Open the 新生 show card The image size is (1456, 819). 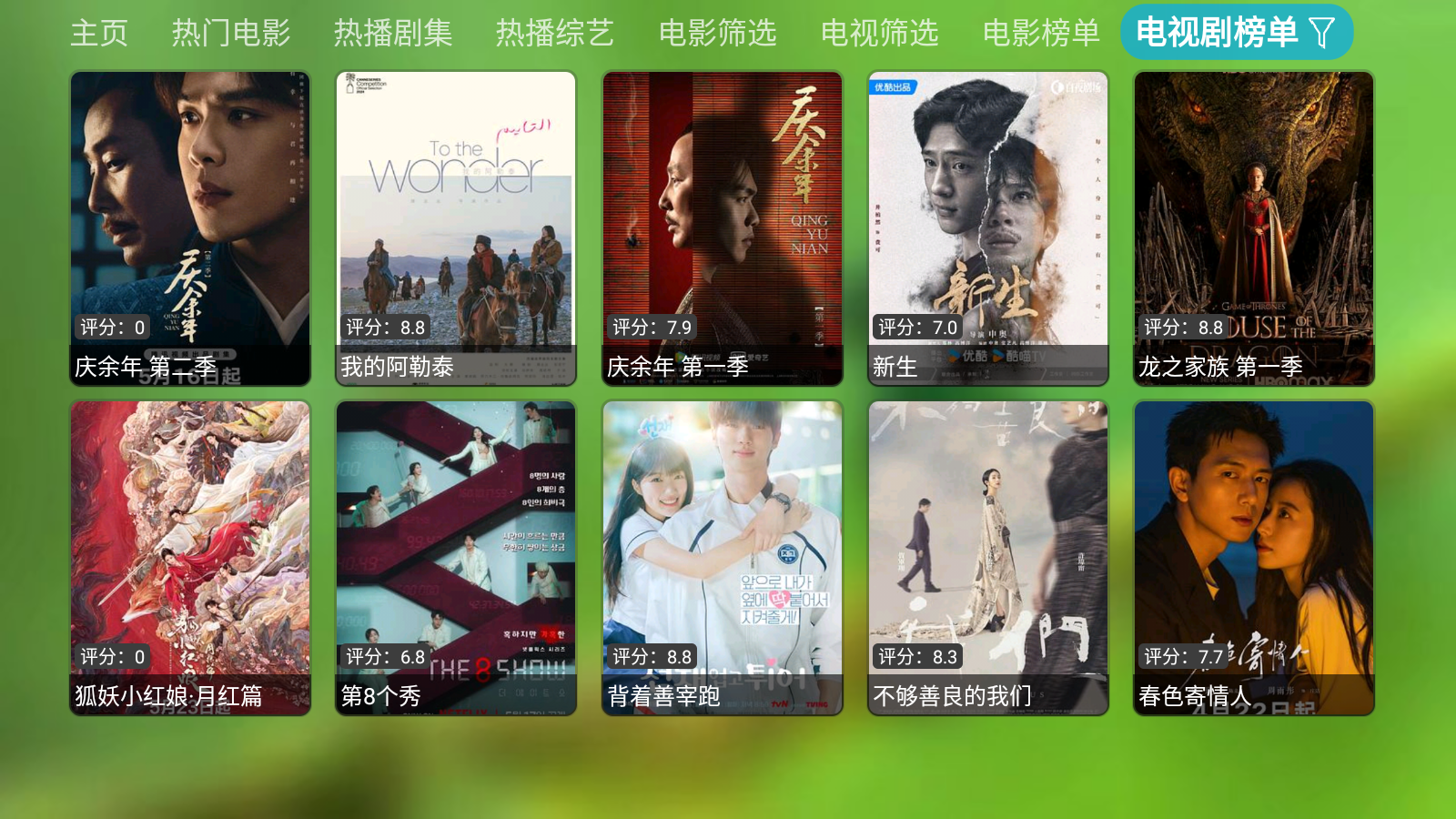[988, 227]
